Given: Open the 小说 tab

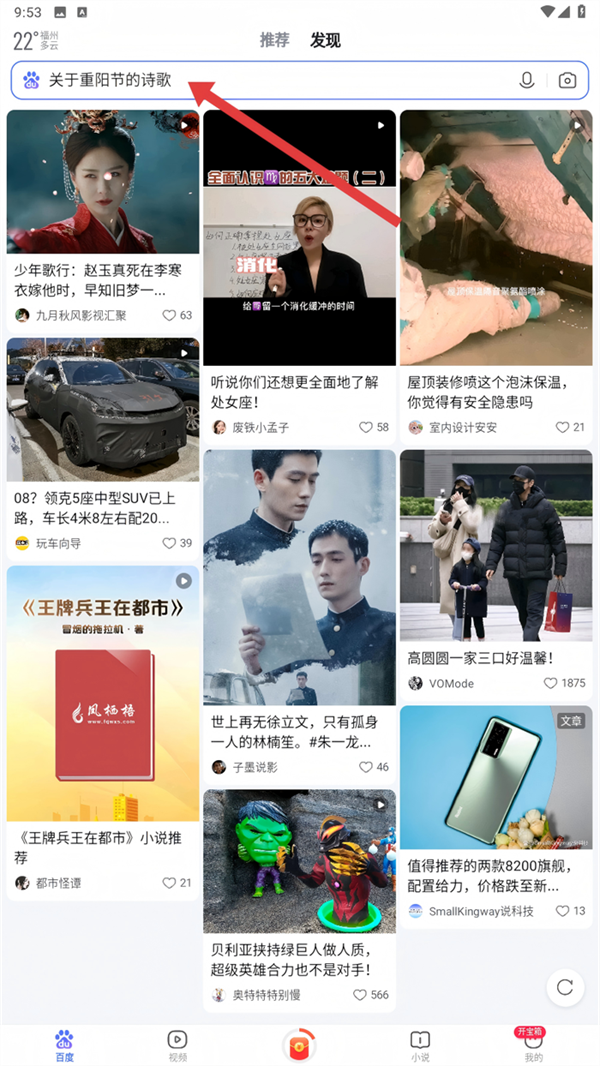Looking at the screenshot, I should (x=421, y=1045).
